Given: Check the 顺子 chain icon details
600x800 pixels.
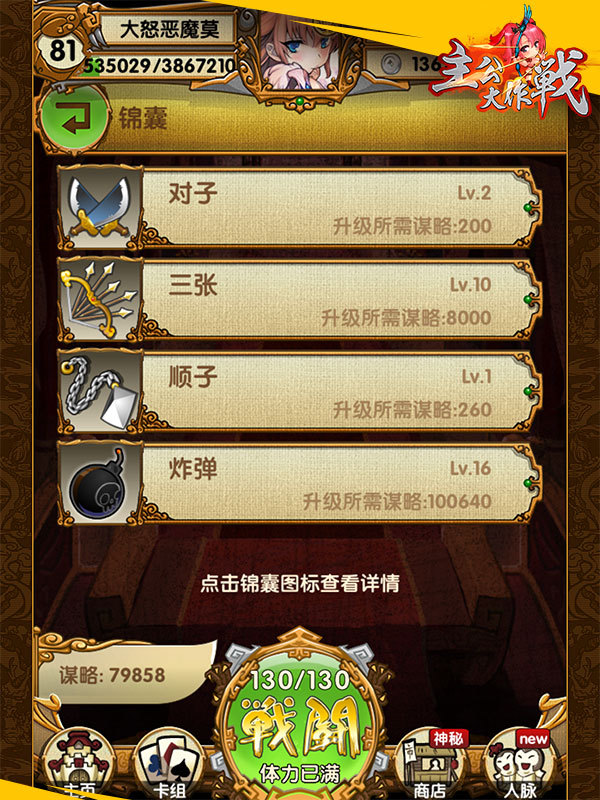Looking at the screenshot, I should (x=99, y=391).
